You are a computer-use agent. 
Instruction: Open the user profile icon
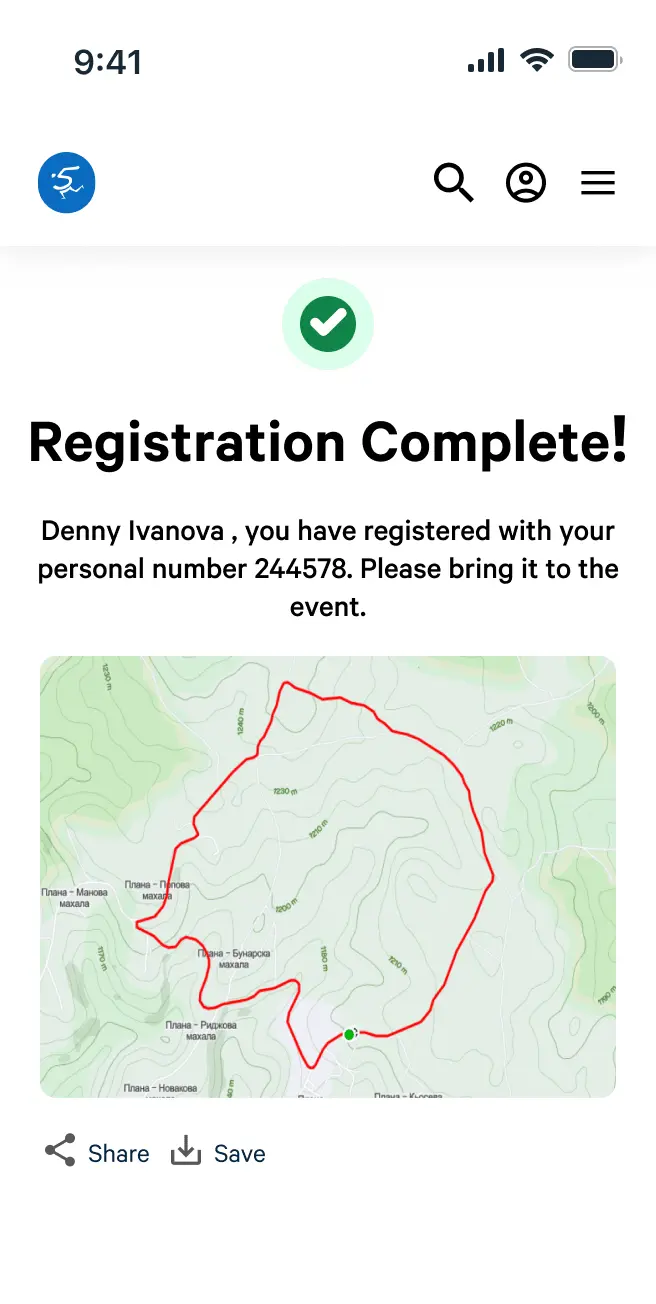tap(526, 183)
